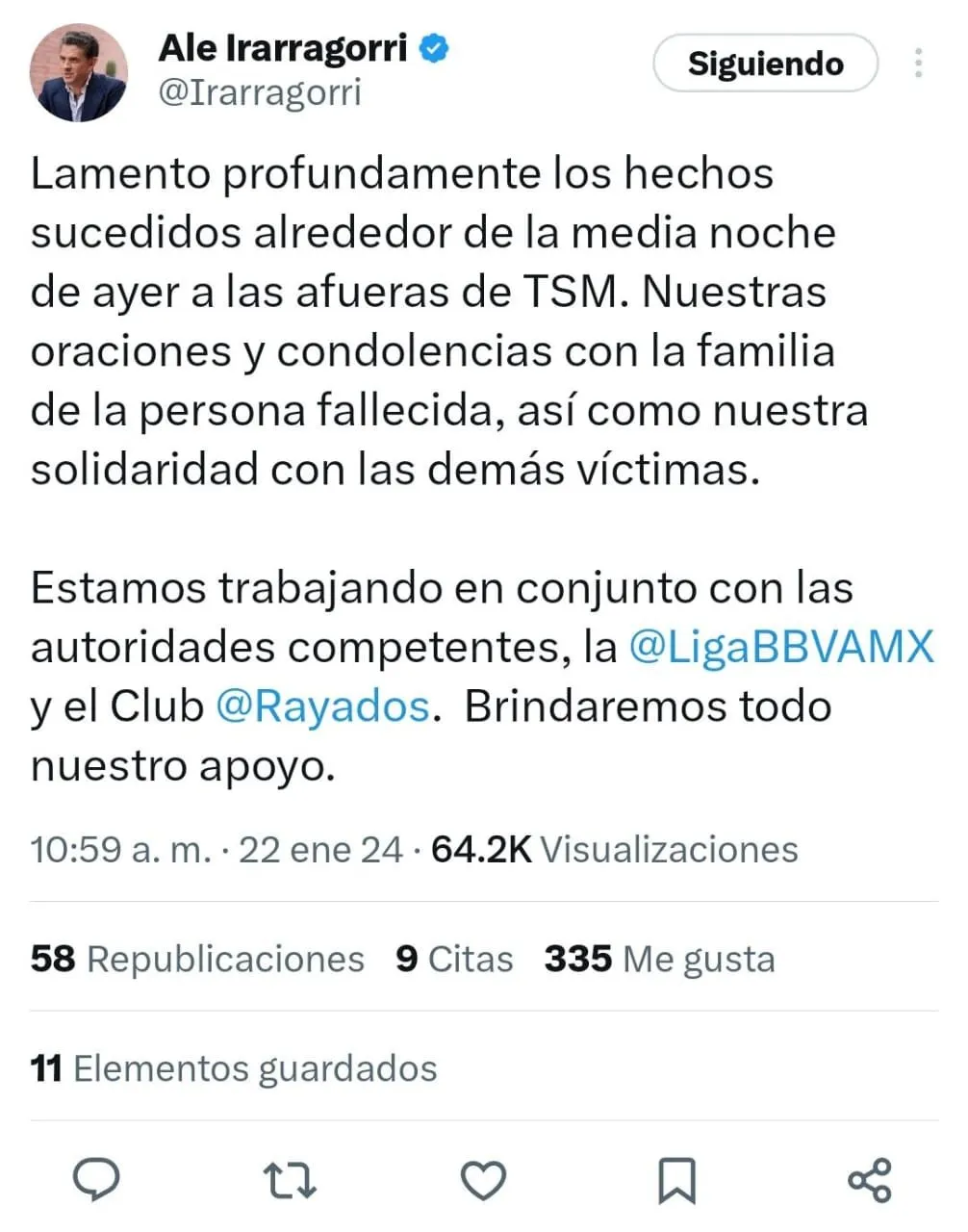Open the @LigaBBVAMX mention
This screenshot has height=1232, width=968.
coord(783,646)
